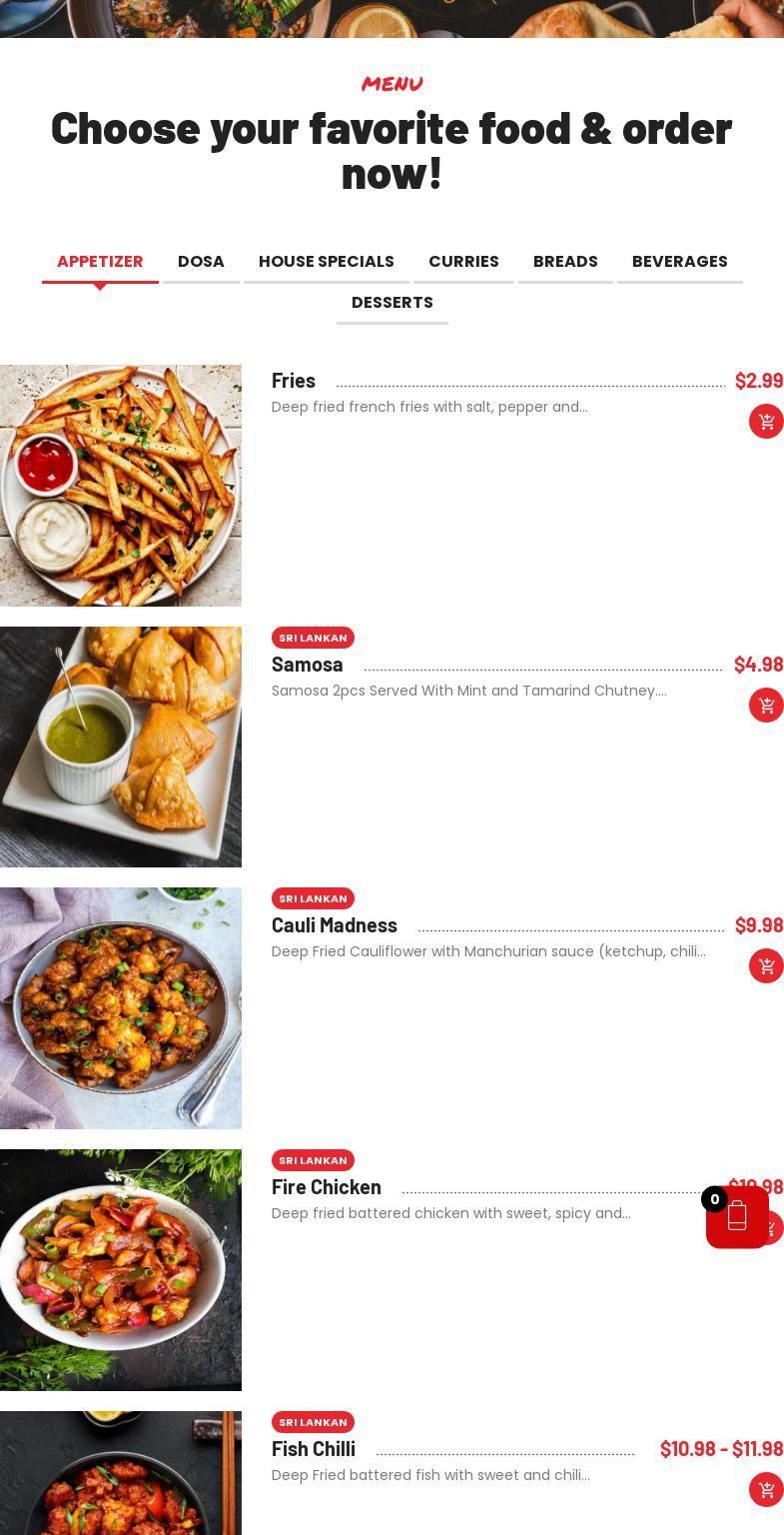Screen dimensions: 784x1535
Task: Open the House Specials category
Action: [x=326, y=262]
